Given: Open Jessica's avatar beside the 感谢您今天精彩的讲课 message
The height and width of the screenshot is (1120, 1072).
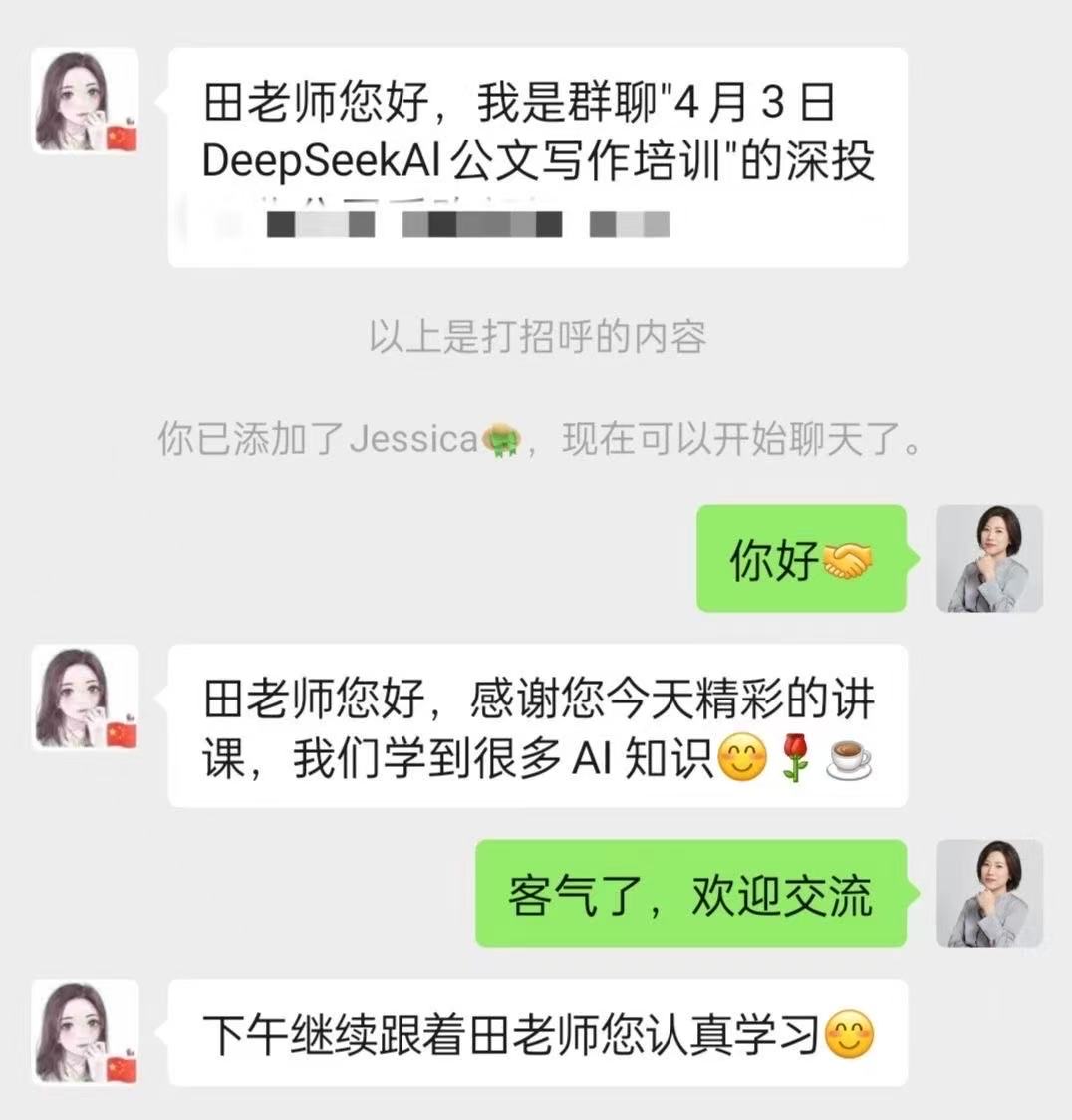Looking at the screenshot, I should 86,697.
